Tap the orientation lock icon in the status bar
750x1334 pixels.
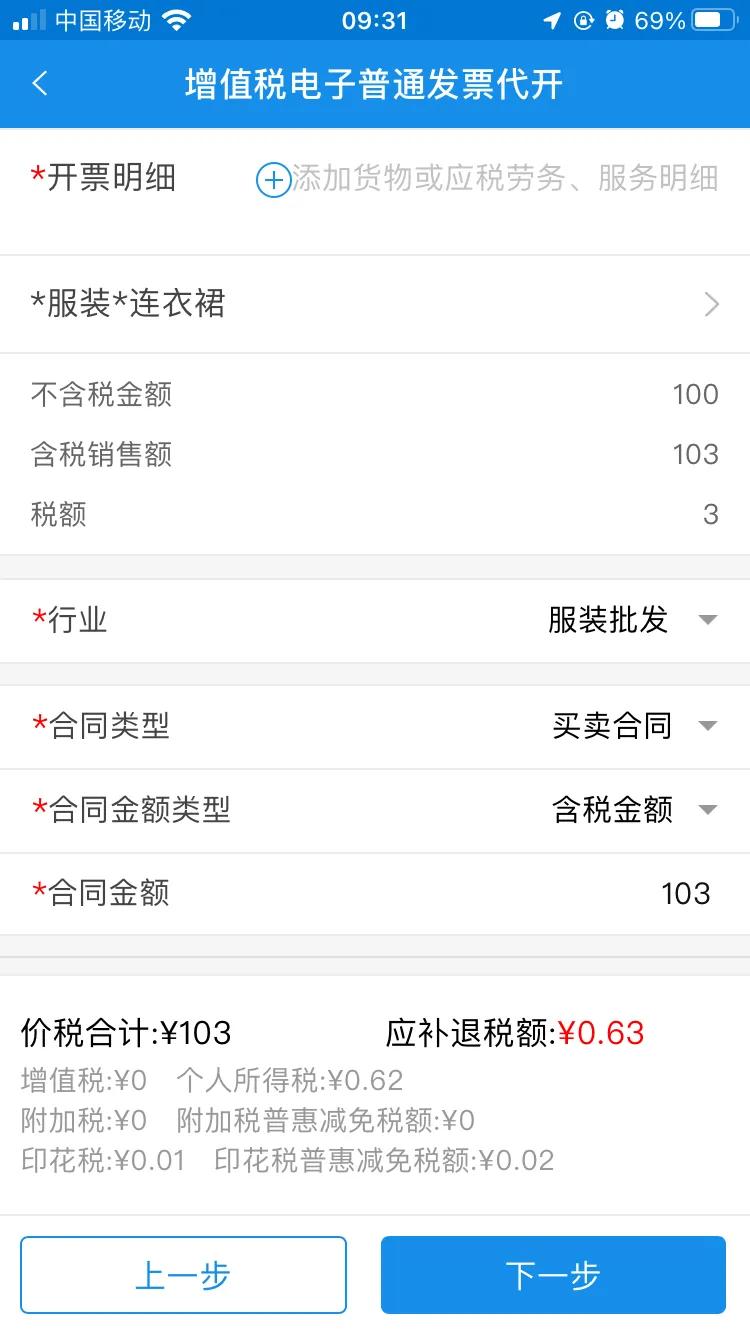pos(582,18)
